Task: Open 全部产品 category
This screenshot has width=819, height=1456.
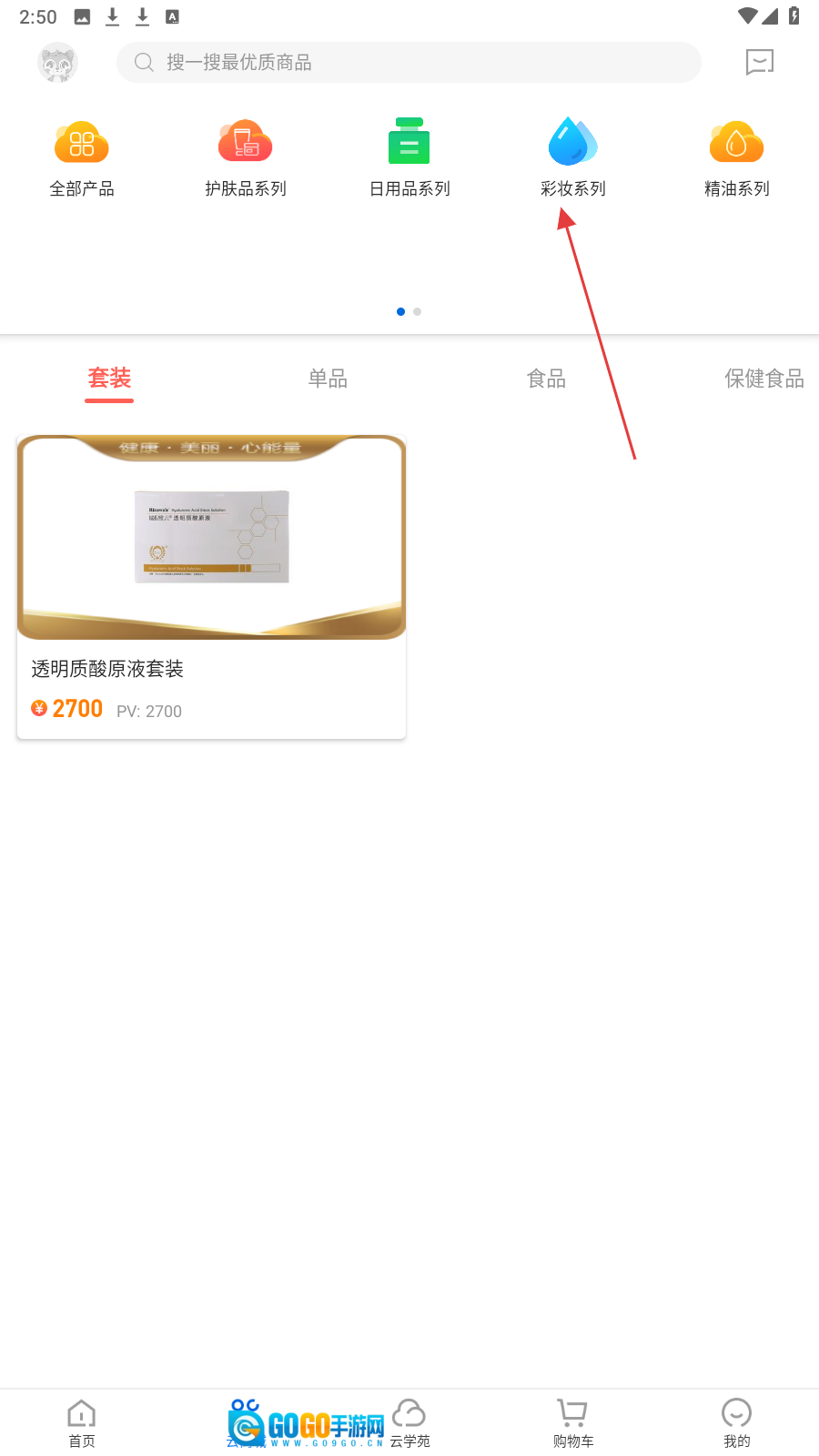Action: click(82, 158)
